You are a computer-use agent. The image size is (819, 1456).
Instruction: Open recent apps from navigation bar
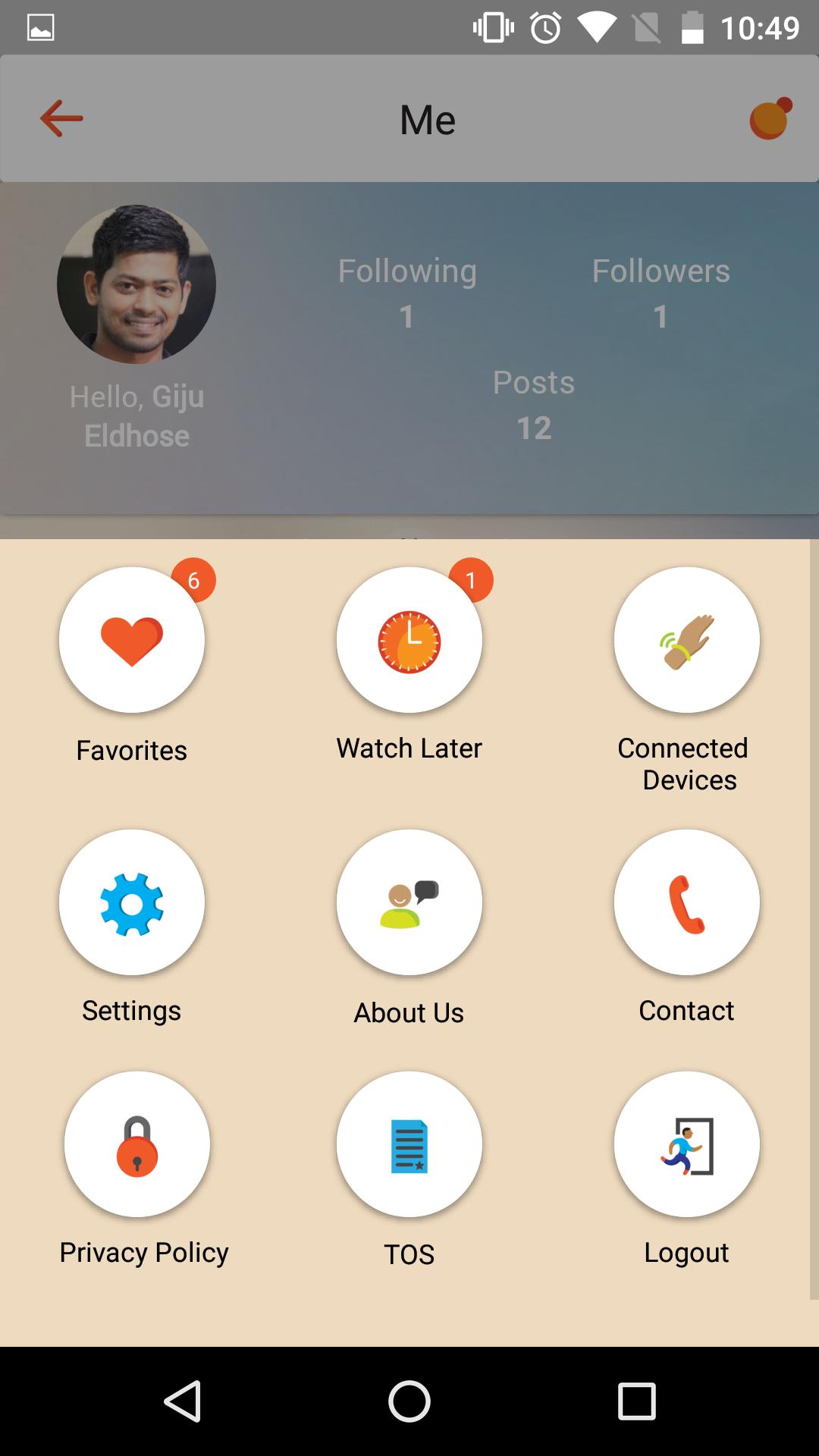click(x=636, y=1401)
